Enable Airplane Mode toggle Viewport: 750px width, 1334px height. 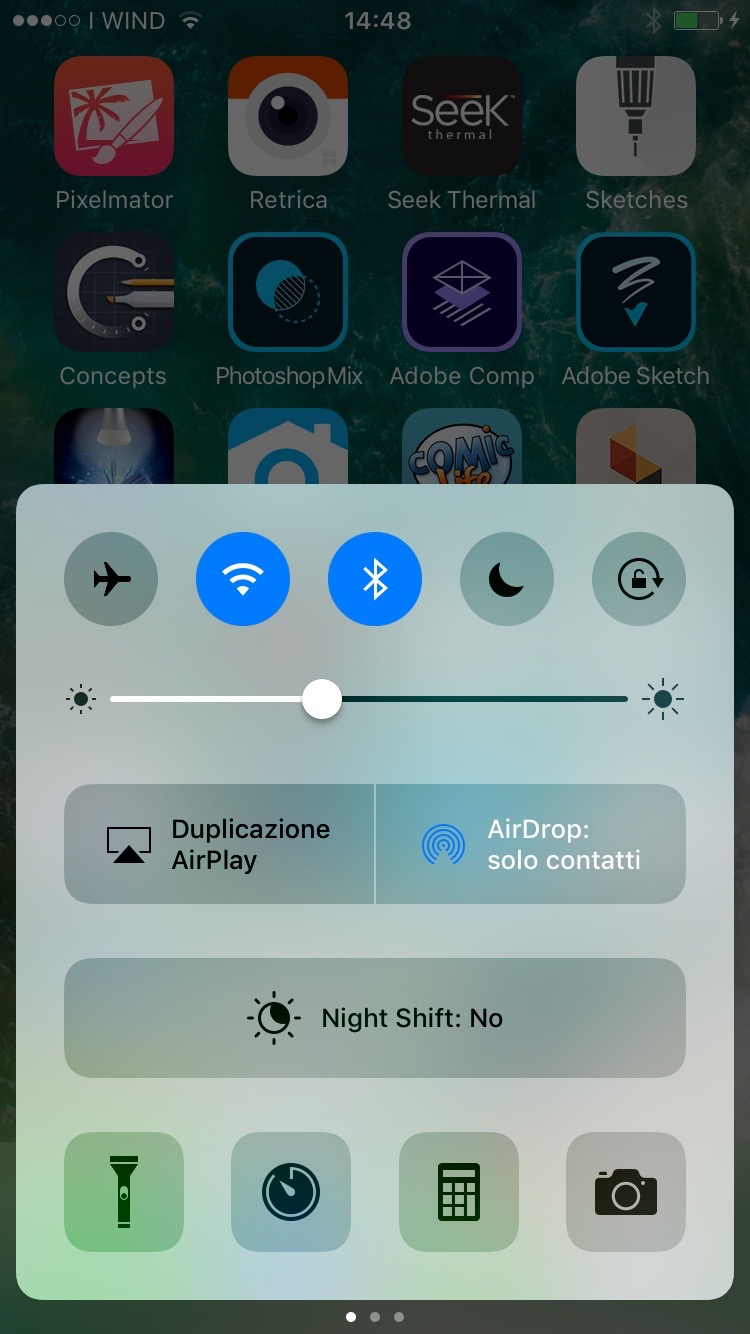[111, 579]
